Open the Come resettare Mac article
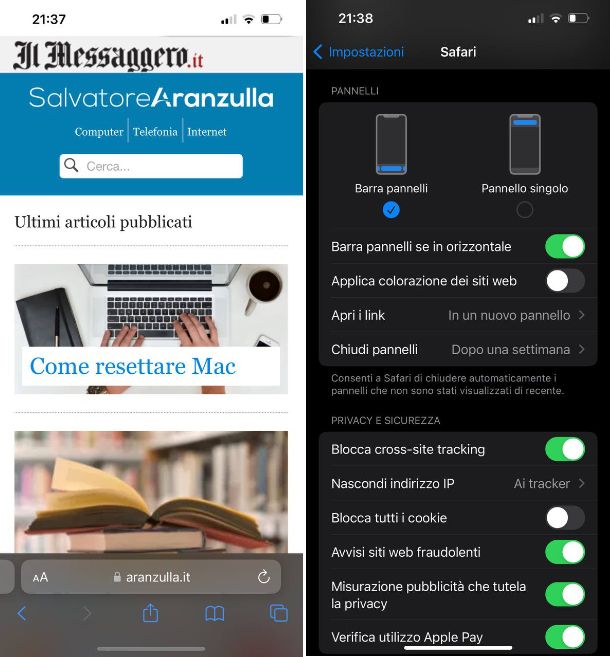The width and height of the screenshot is (610, 657). (x=133, y=366)
